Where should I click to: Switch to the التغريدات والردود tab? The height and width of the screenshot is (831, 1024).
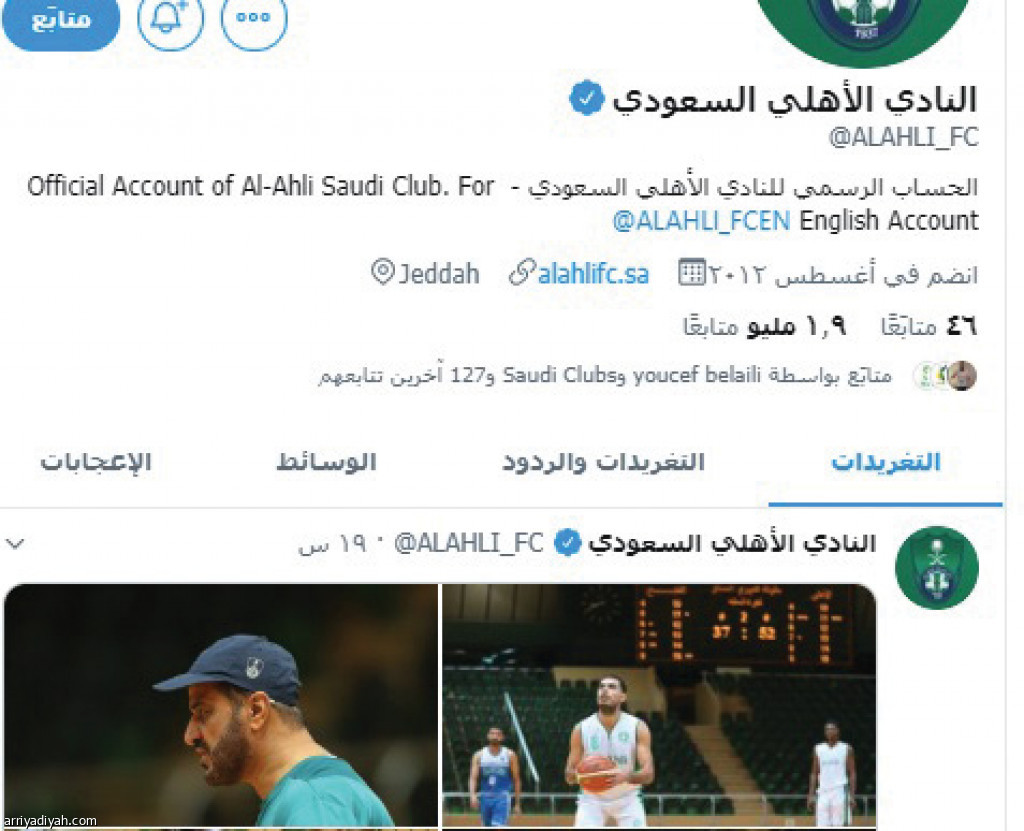603,462
